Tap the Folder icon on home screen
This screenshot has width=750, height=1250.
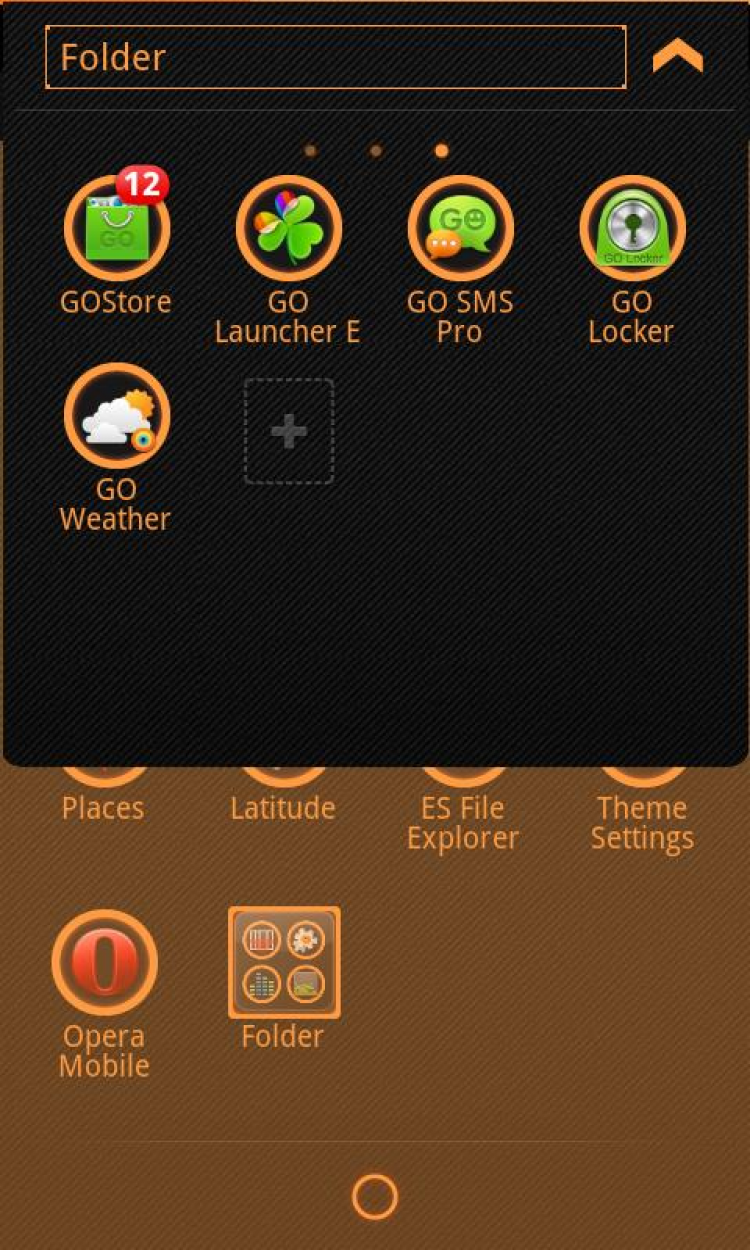(284, 963)
